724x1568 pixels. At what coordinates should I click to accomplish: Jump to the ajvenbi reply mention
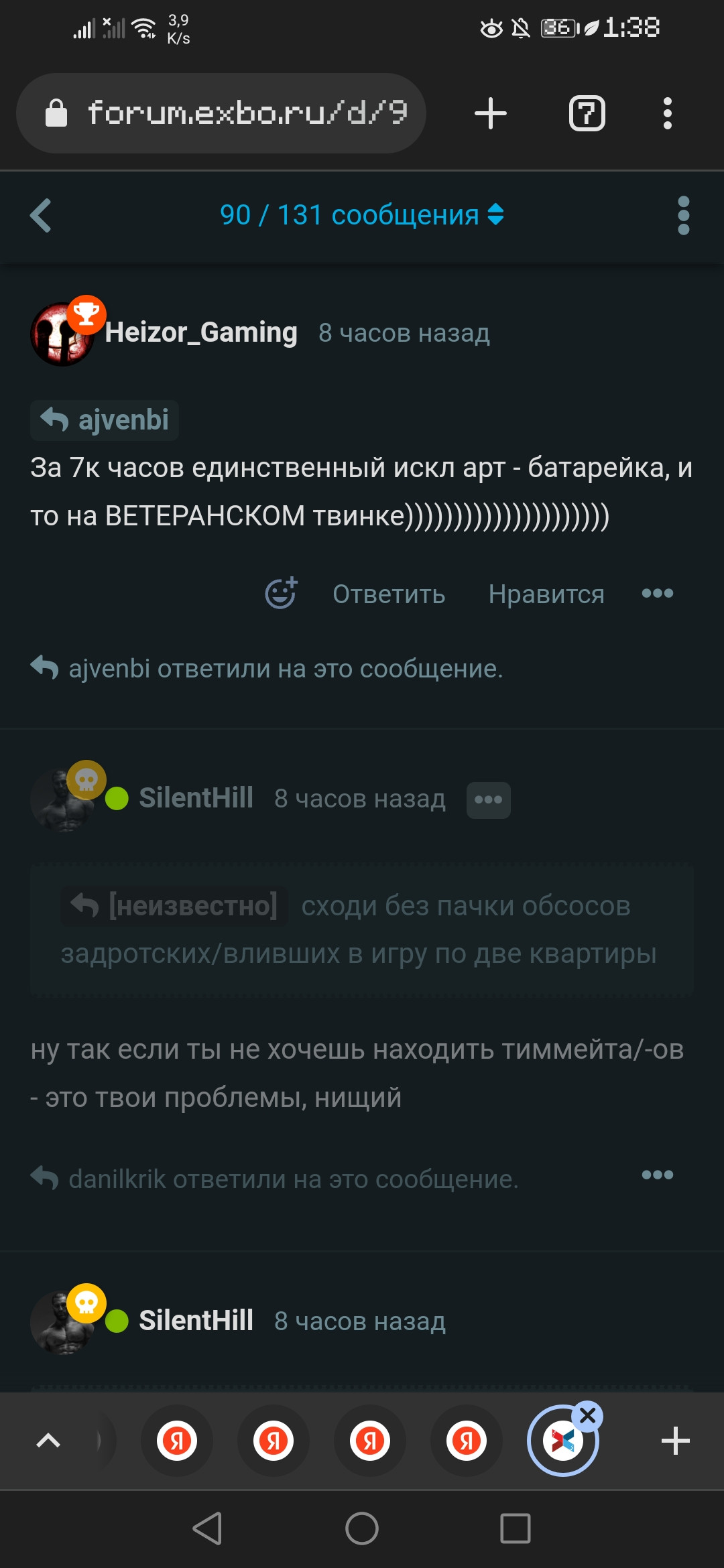(x=105, y=420)
